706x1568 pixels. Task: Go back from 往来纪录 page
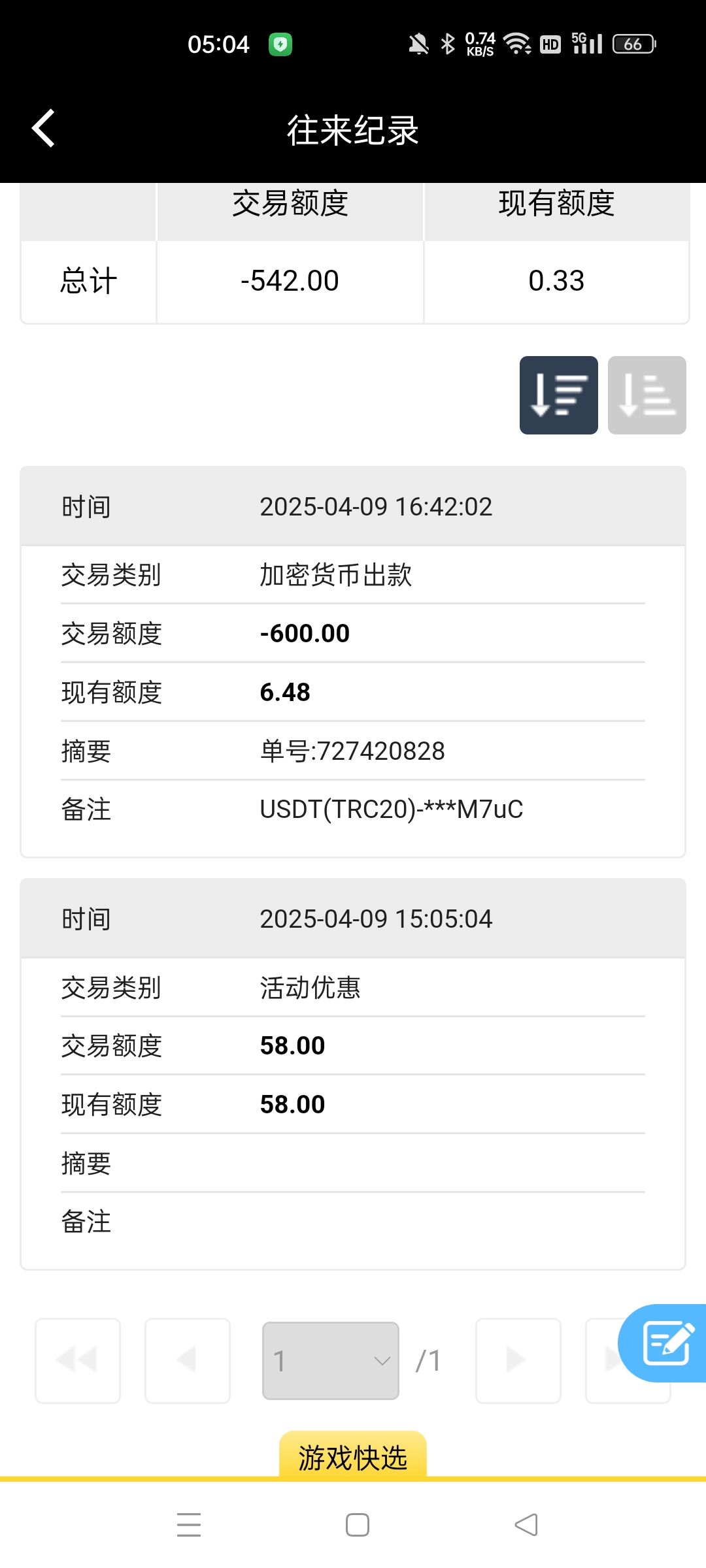pos(43,129)
